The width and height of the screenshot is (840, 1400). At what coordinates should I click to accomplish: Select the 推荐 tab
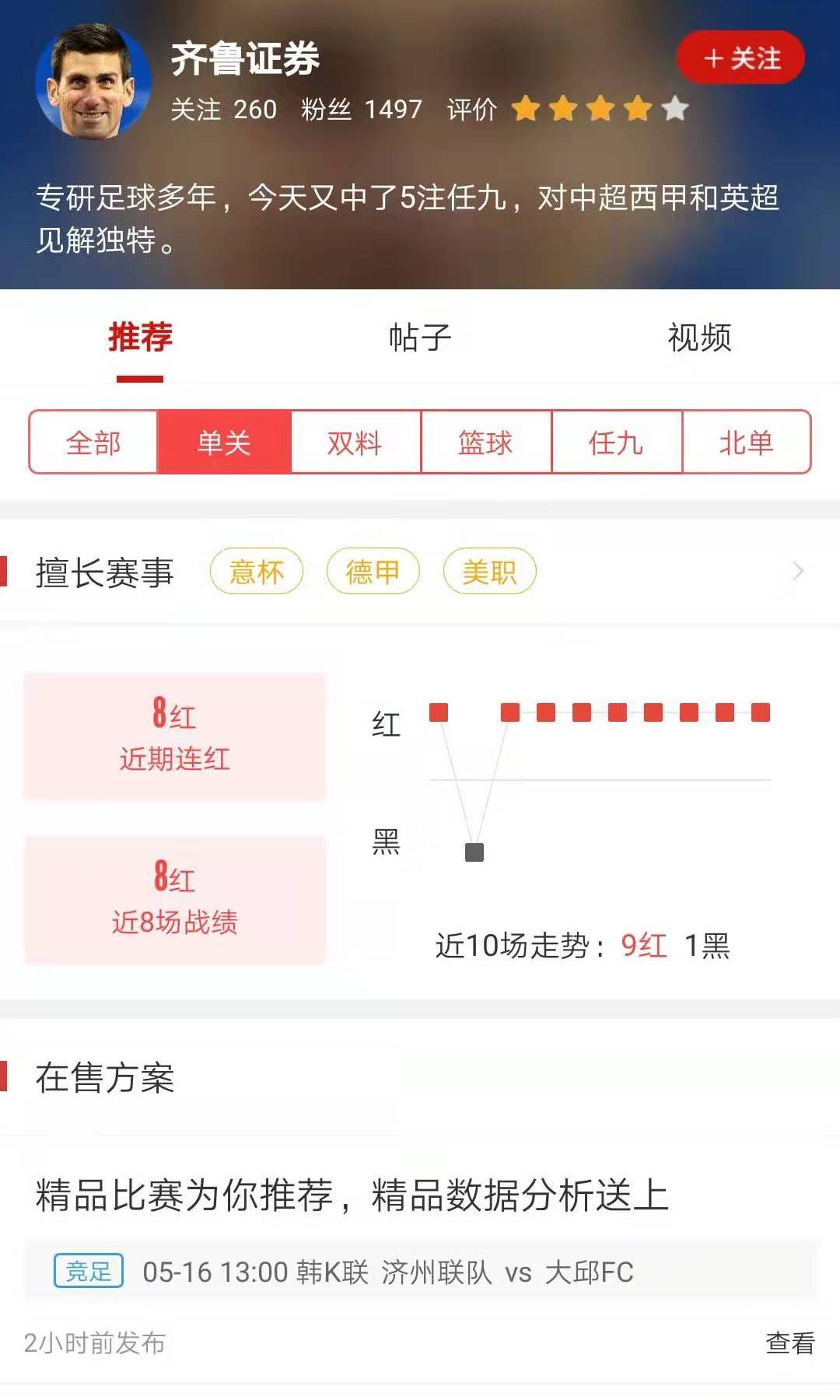(x=140, y=338)
